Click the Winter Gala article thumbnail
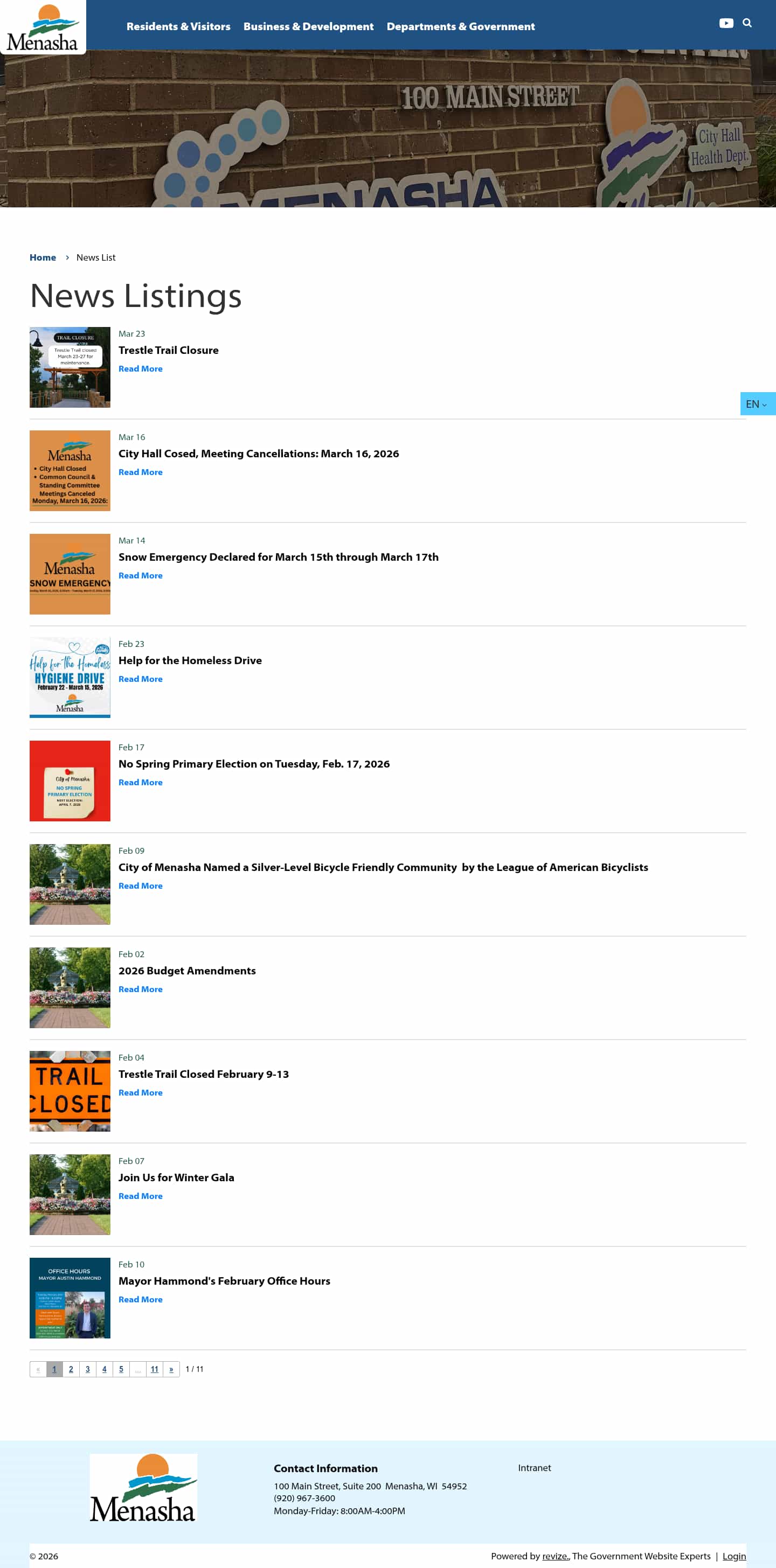The image size is (776, 1568). [x=70, y=1194]
